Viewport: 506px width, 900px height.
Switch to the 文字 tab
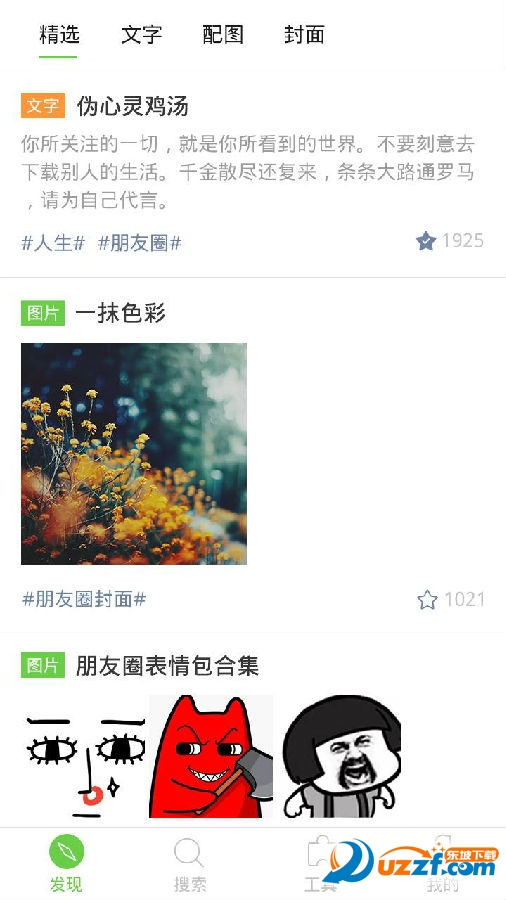pos(141,34)
